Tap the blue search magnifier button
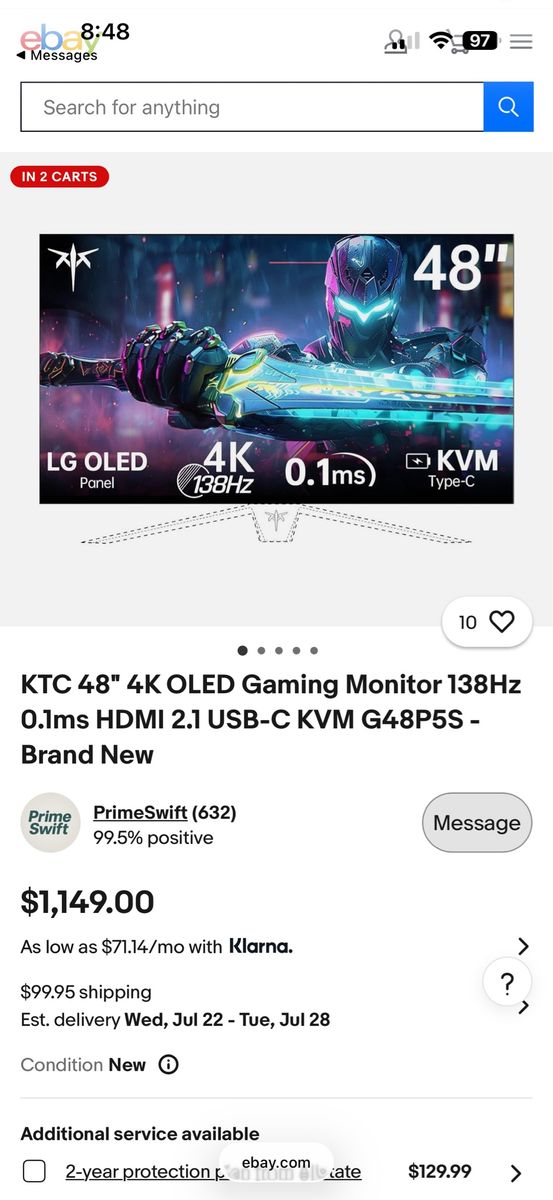 (x=508, y=107)
